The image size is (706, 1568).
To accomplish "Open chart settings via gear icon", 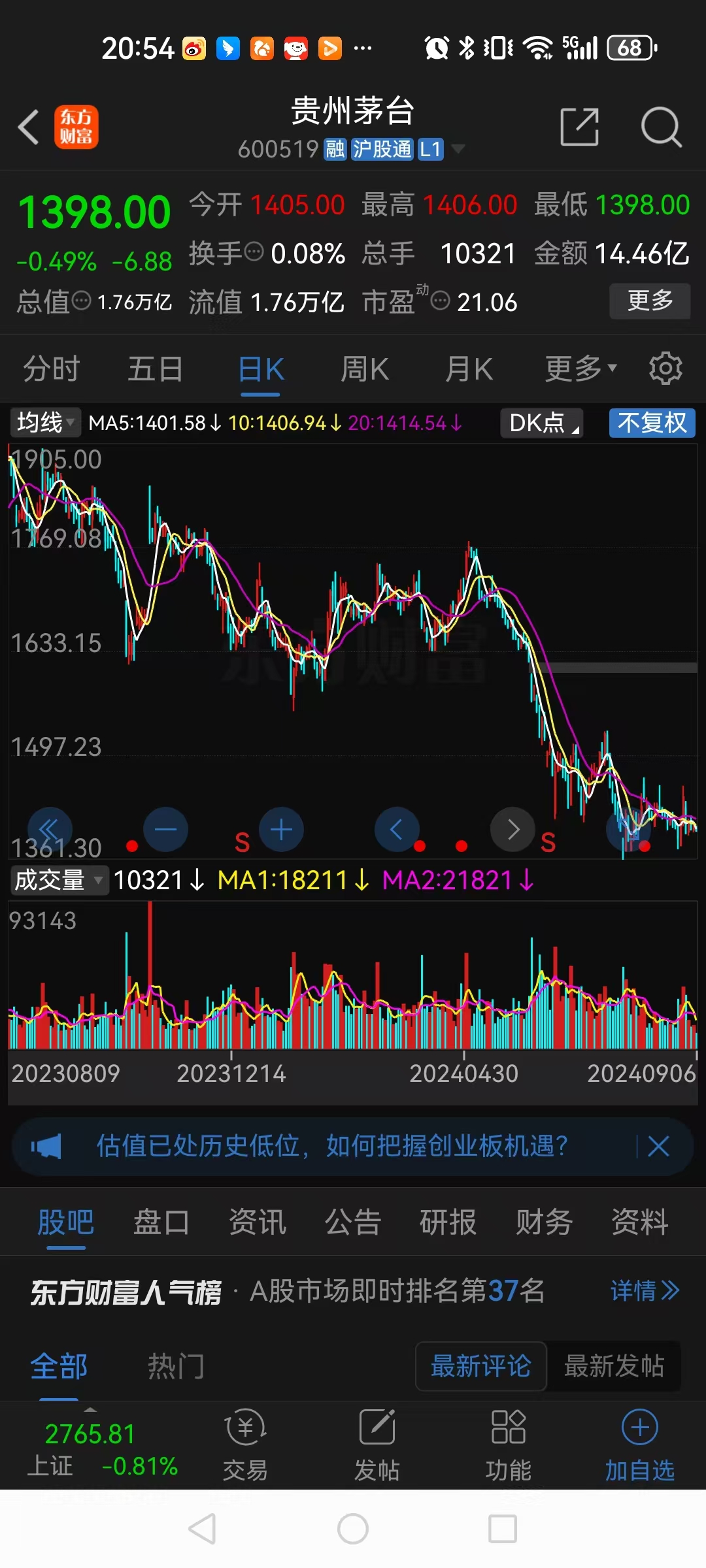I will point(666,368).
